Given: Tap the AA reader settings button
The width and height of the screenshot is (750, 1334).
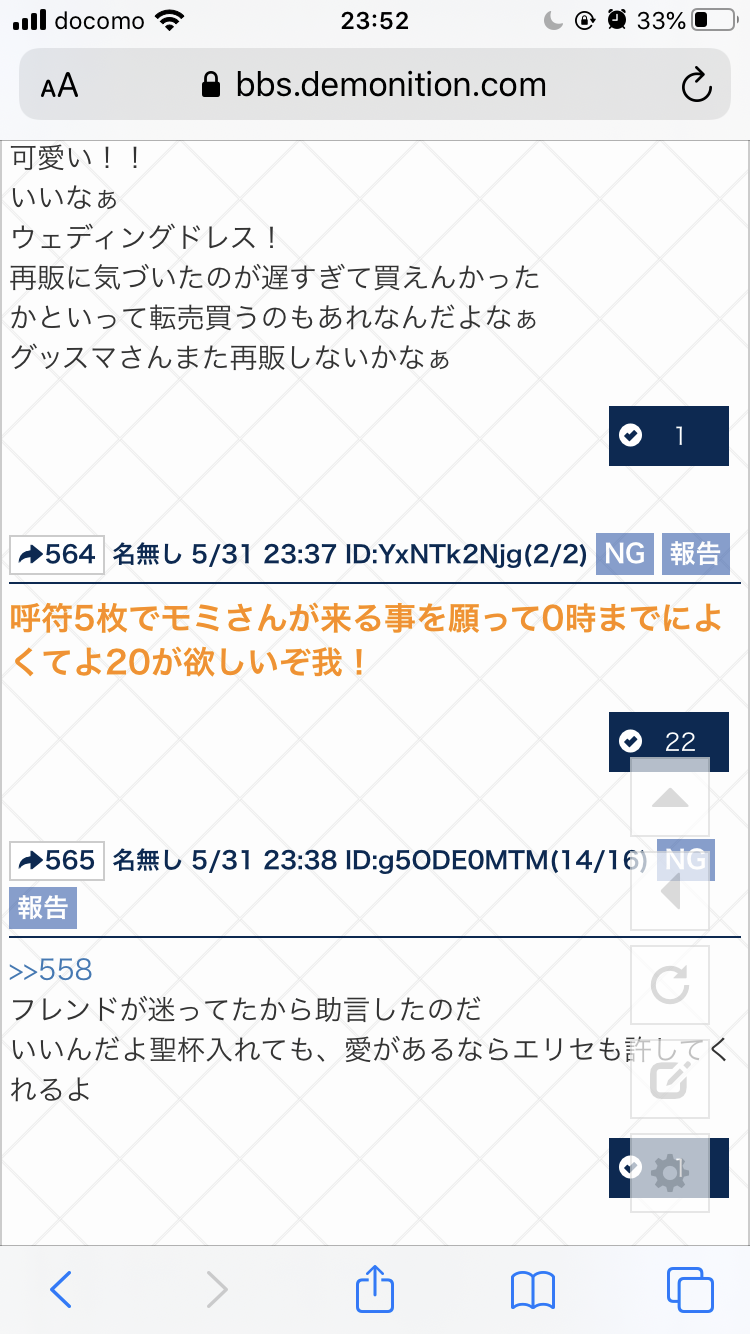Looking at the screenshot, I should 60,85.
